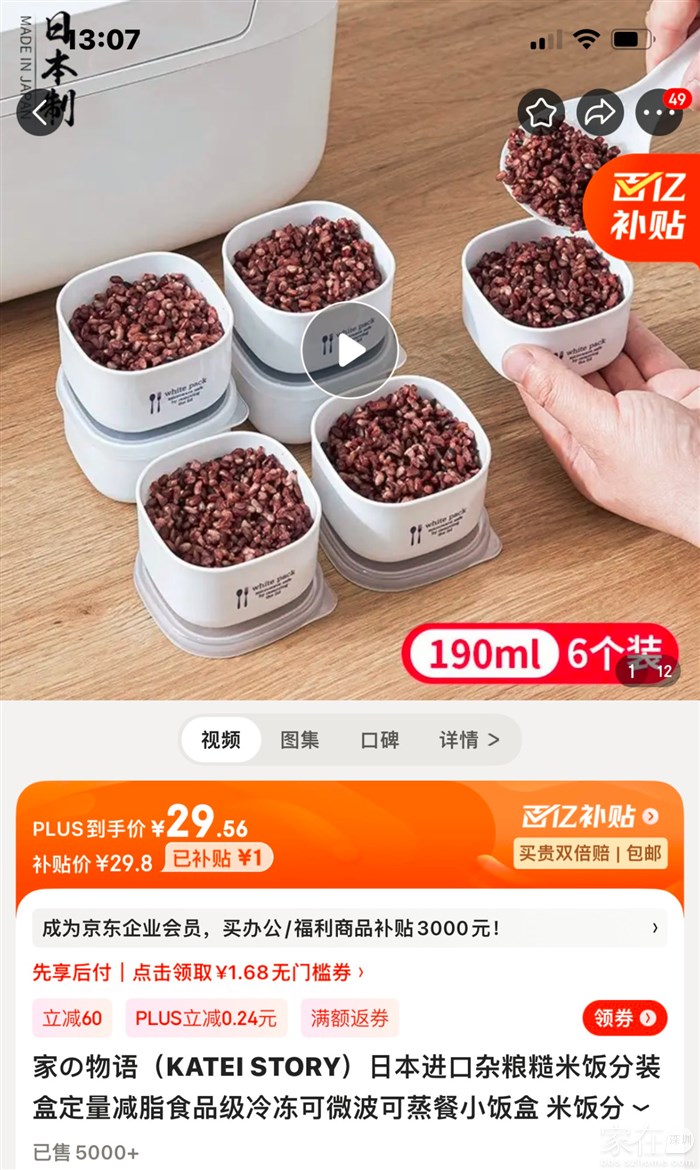Play the product video
Screen dimensions: 700x1170
(x=349, y=350)
